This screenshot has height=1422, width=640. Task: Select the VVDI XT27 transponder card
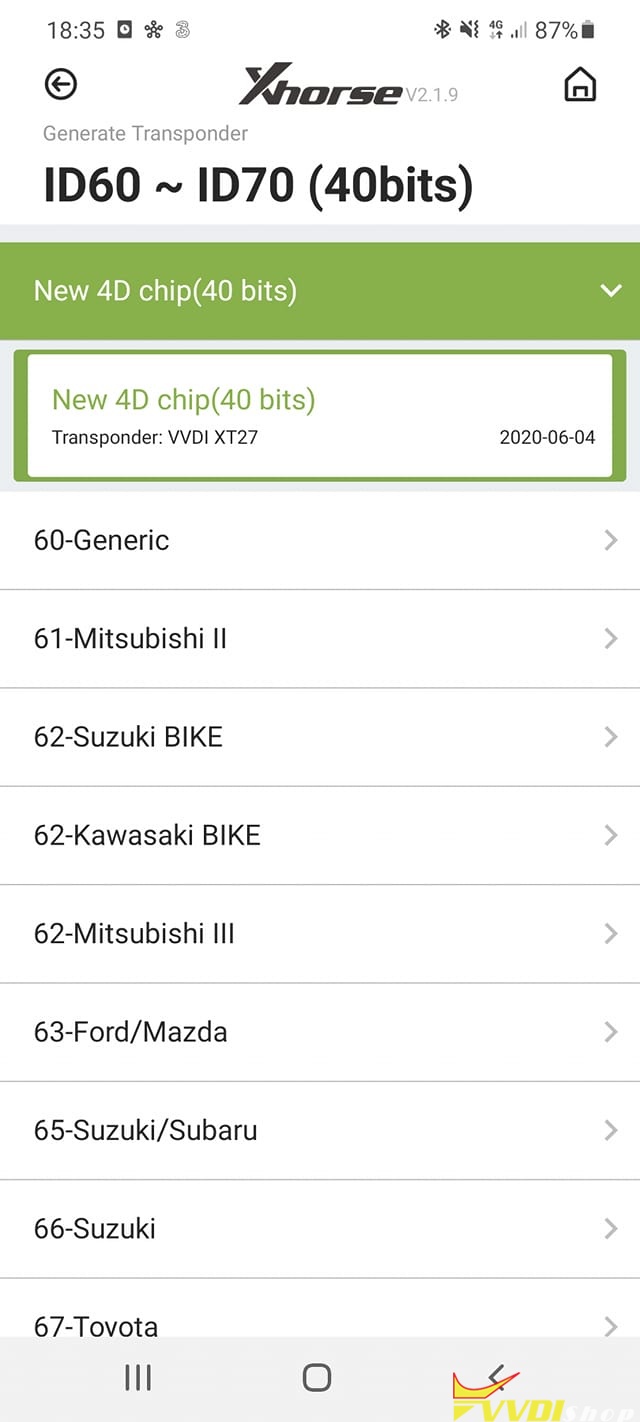tap(320, 415)
